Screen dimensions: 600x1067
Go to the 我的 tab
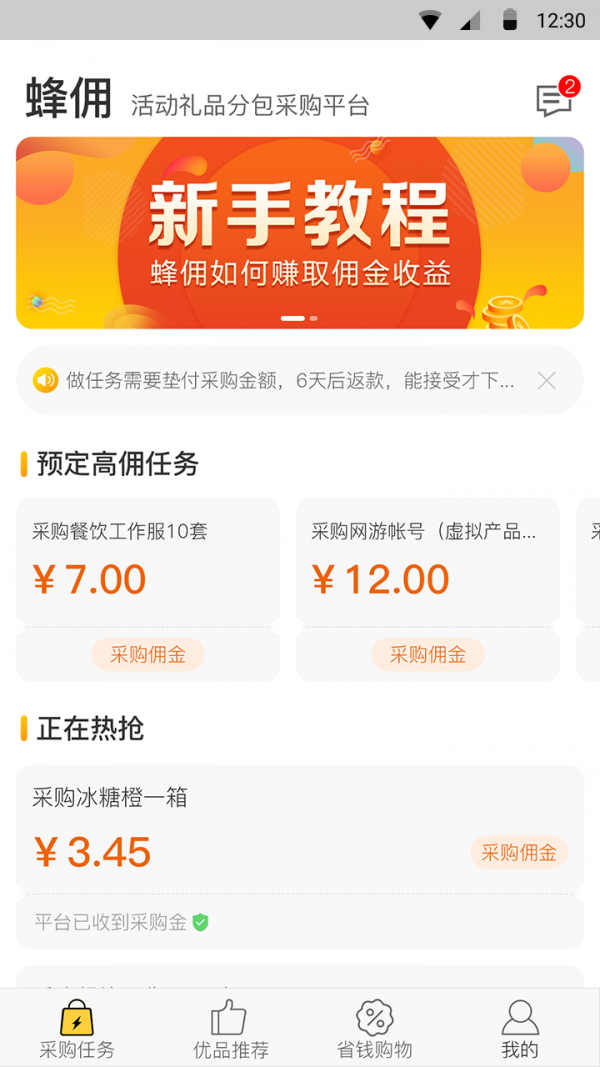[x=520, y=1028]
